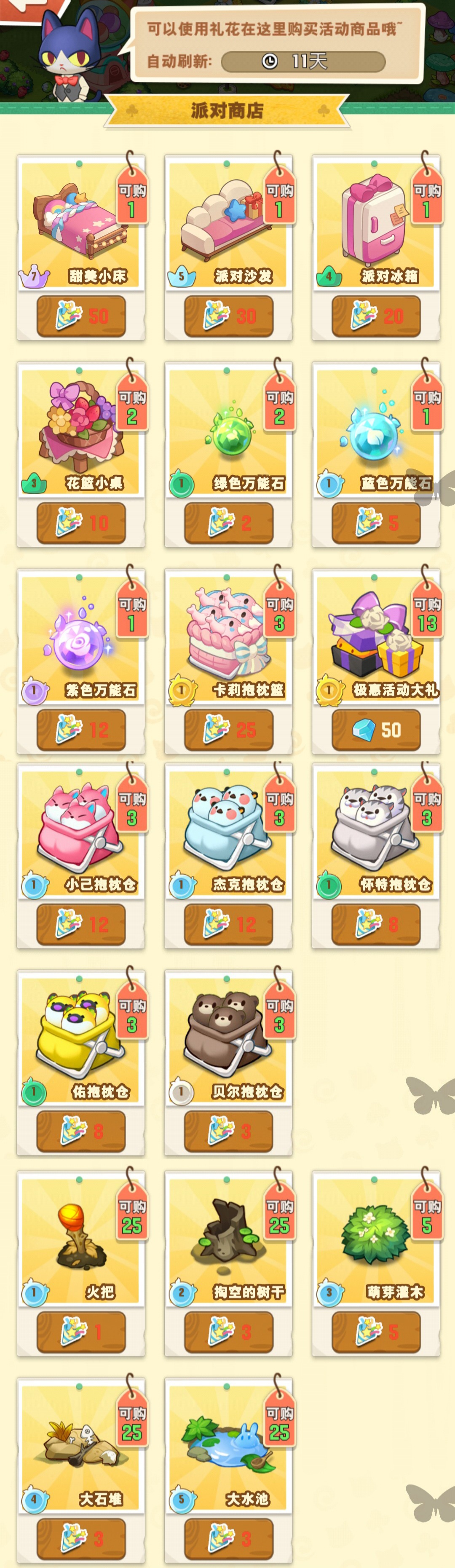
Task: Buy 甜美小床 for 50 flowers
Action: click(x=81, y=316)
